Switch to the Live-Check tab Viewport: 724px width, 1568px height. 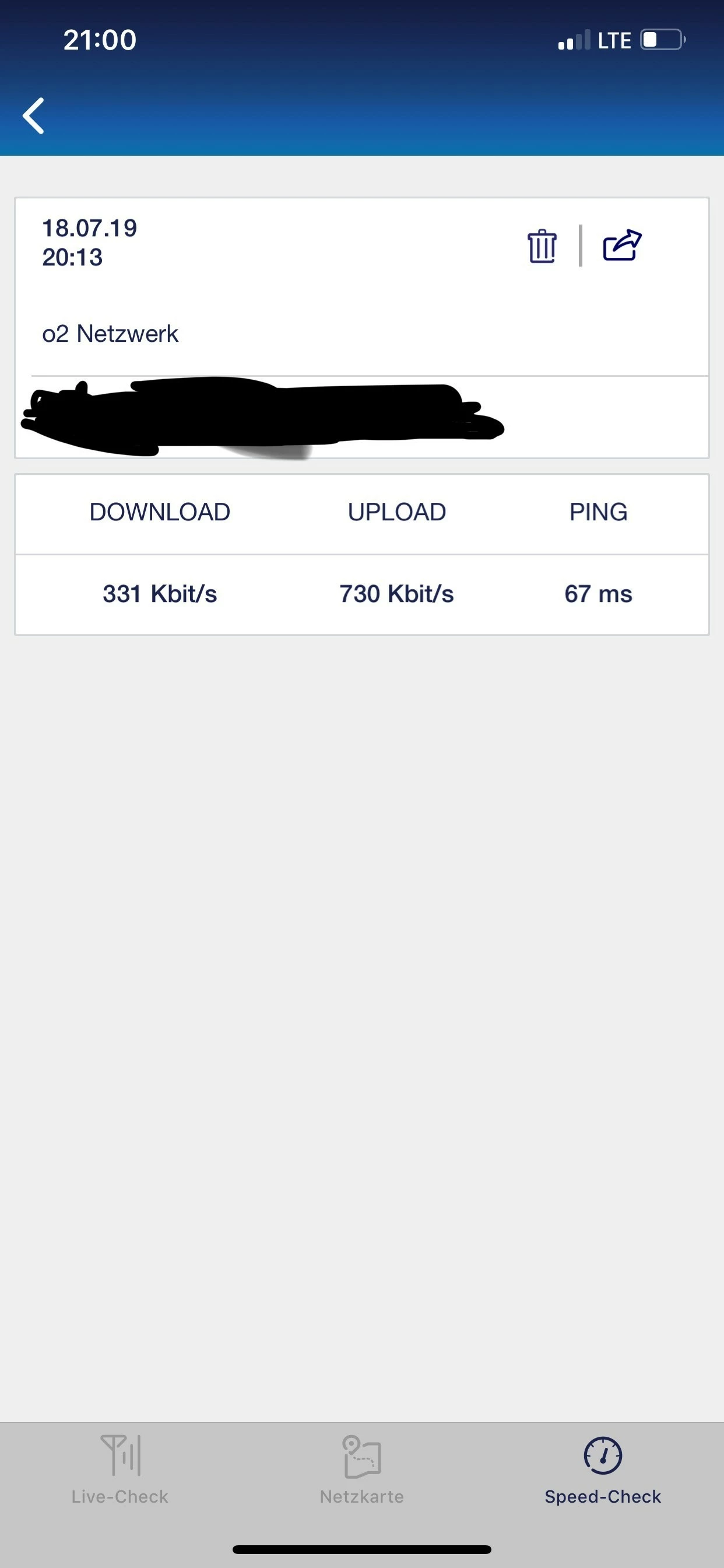coord(120,1470)
